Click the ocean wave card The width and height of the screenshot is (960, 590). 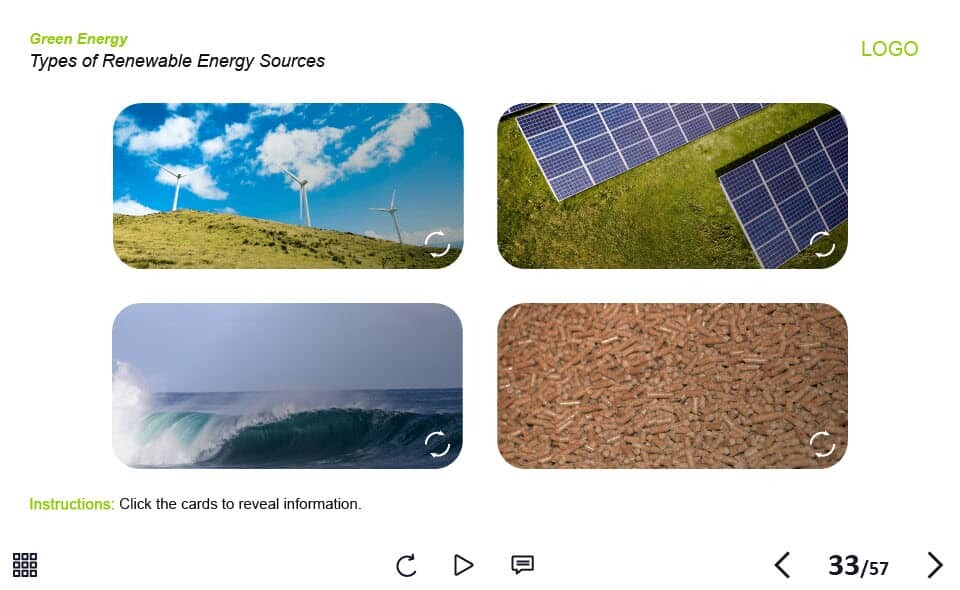(x=287, y=385)
